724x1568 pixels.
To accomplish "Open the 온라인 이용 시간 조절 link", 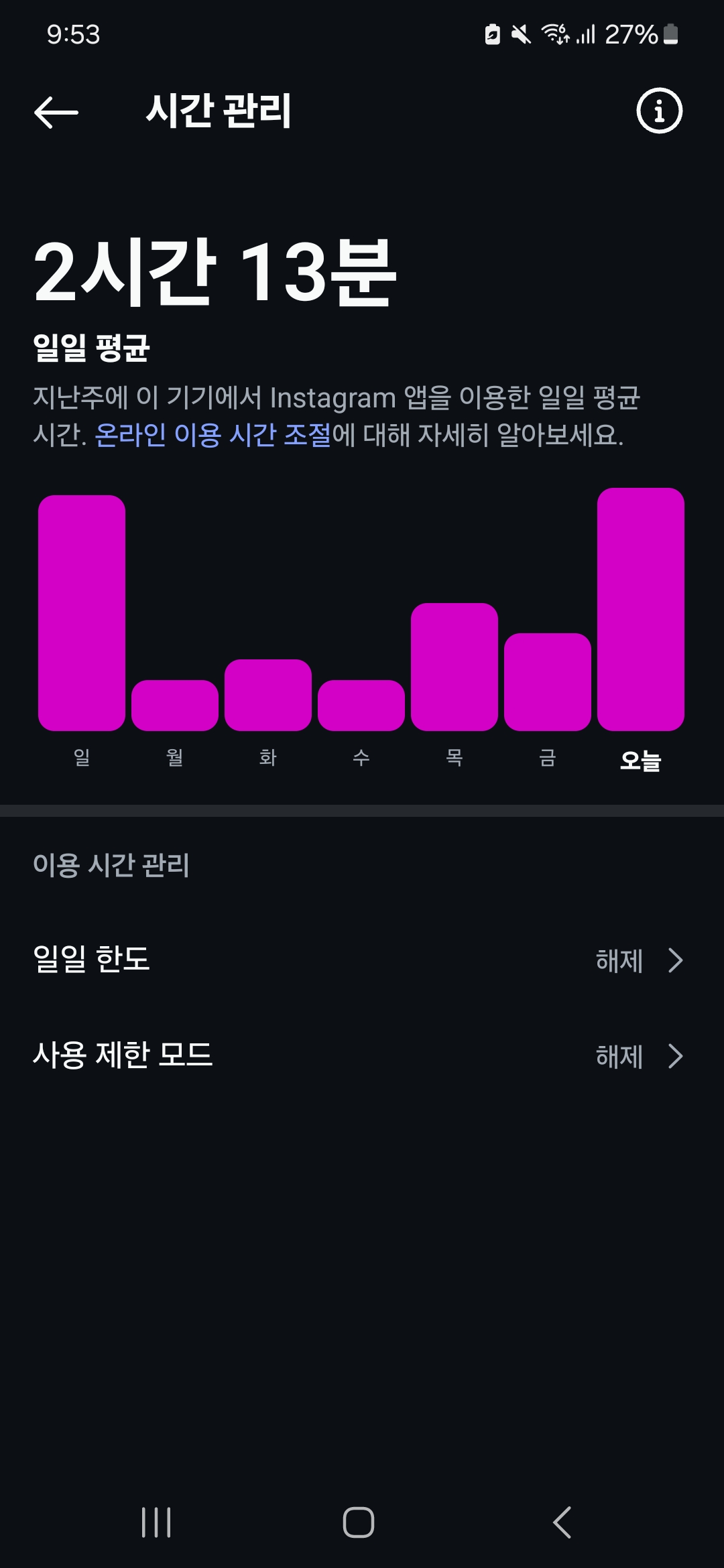I will click(x=213, y=436).
